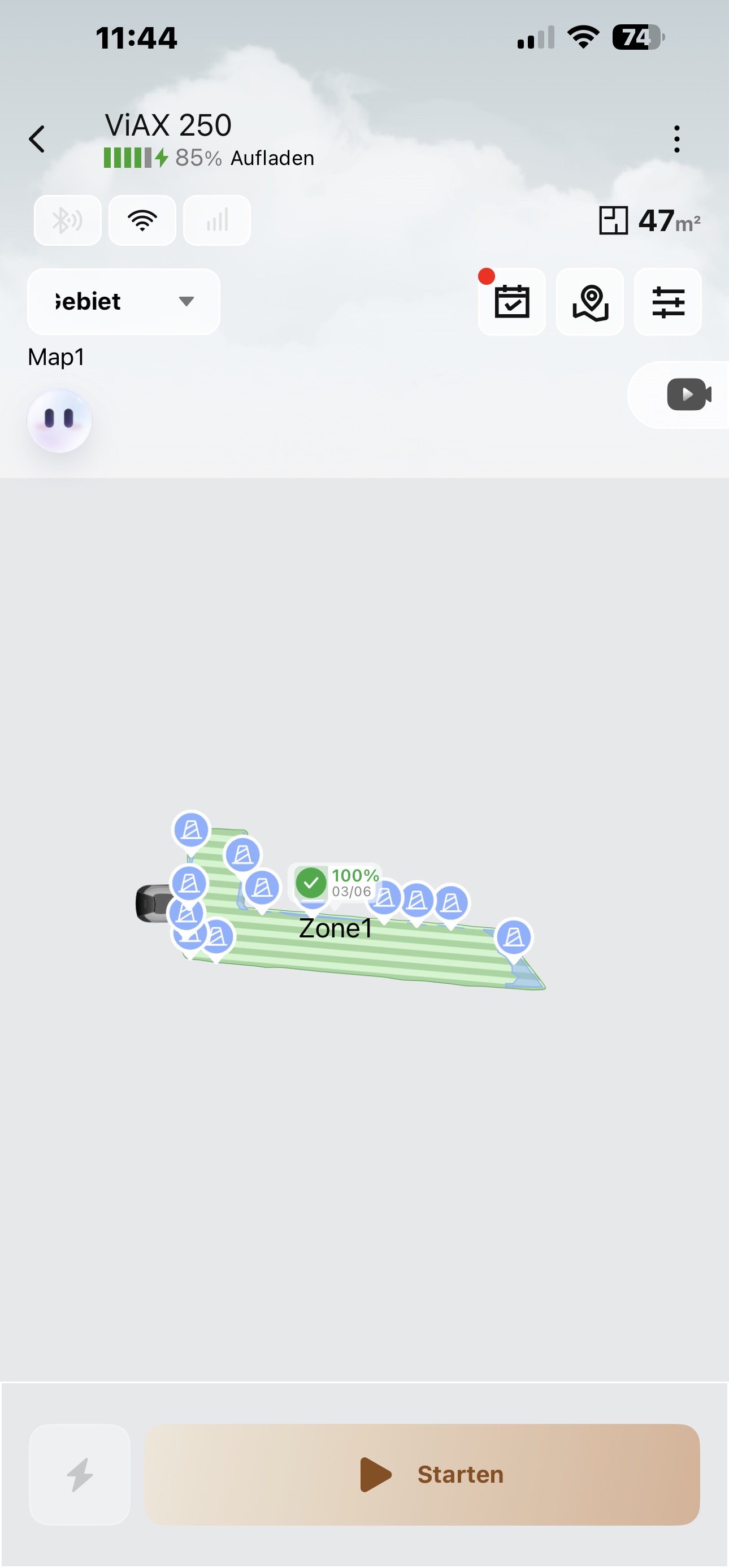
Task: Select Zone1 on the map
Action: [336, 929]
